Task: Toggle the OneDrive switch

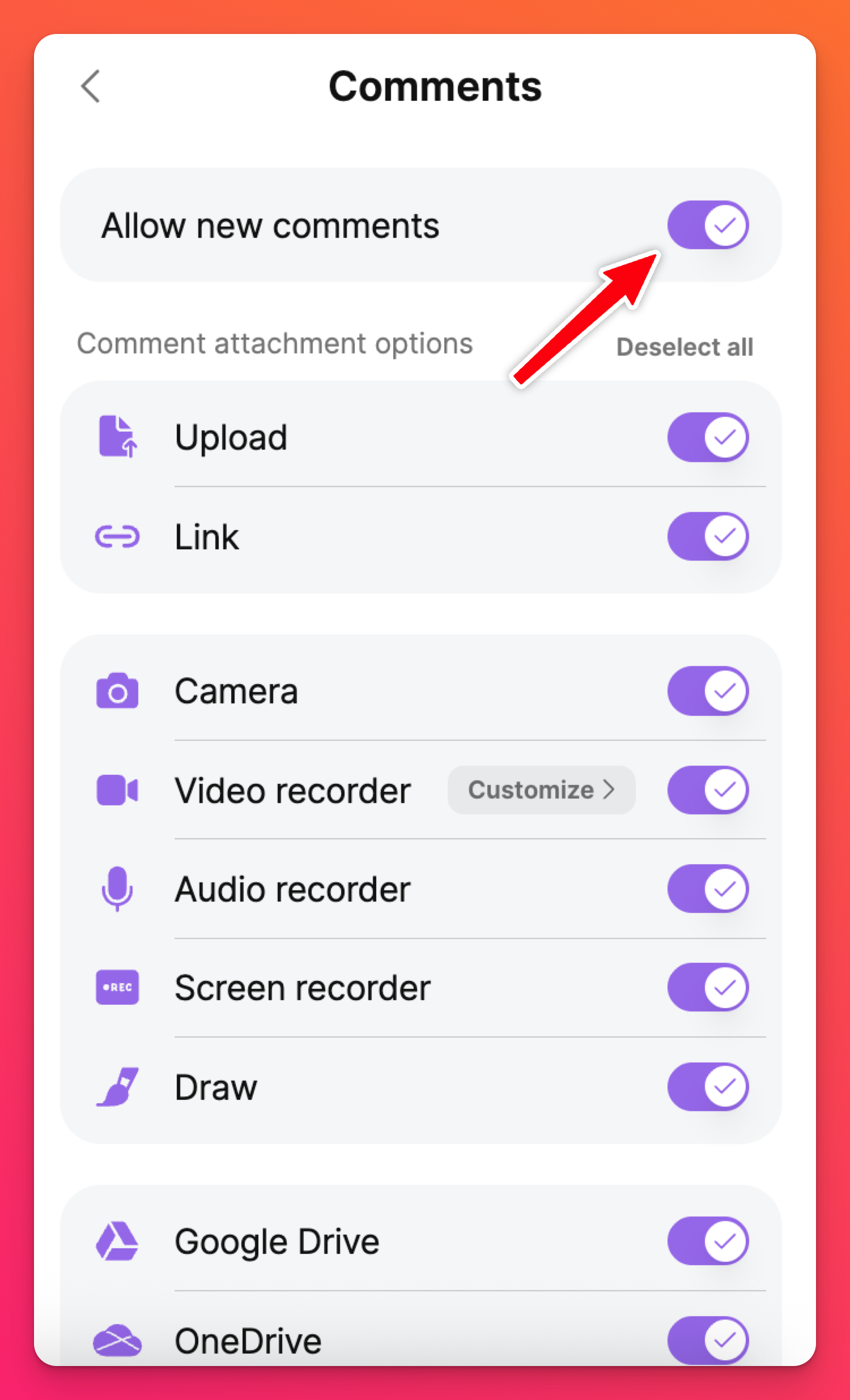Action: click(x=707, y=1340)
